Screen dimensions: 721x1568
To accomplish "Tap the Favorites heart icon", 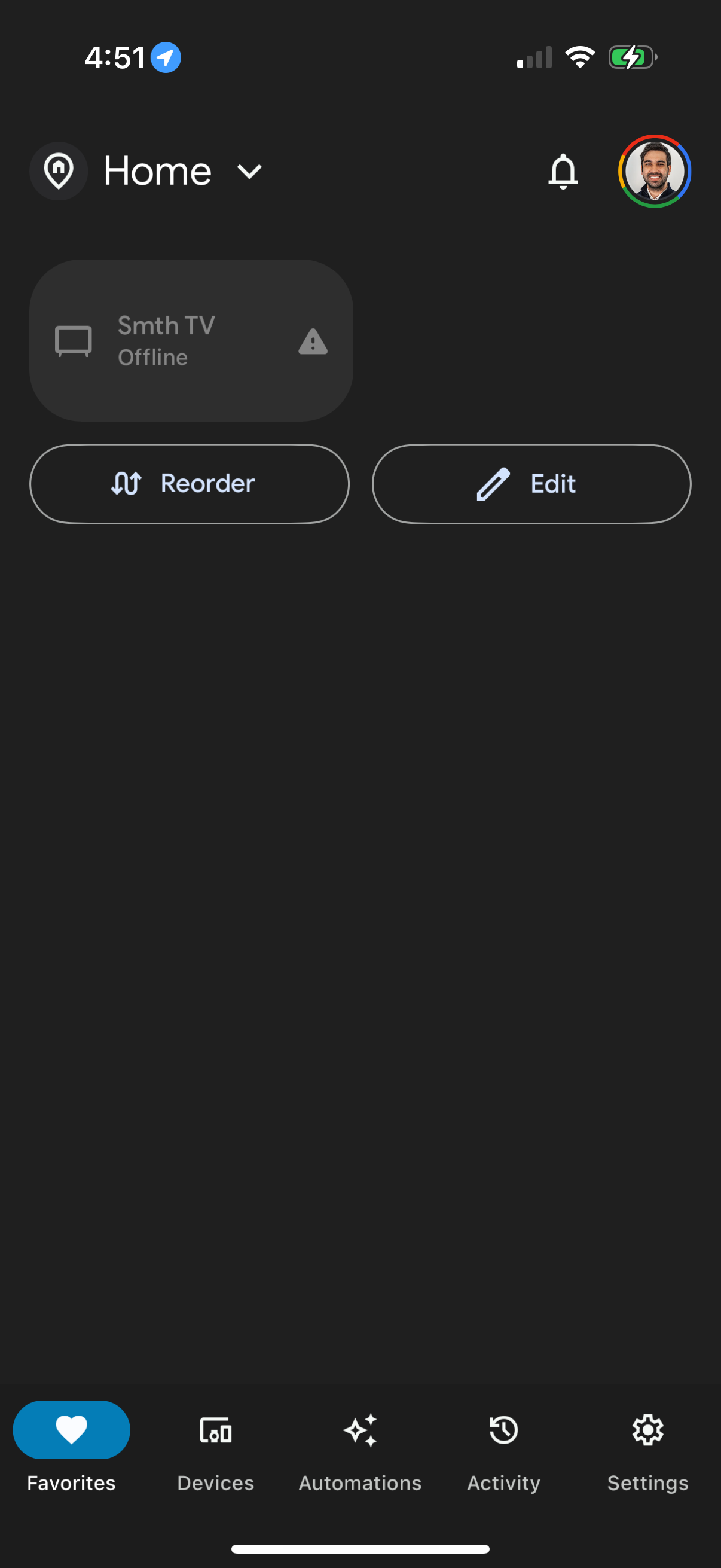I will [x=71, y=1430].
